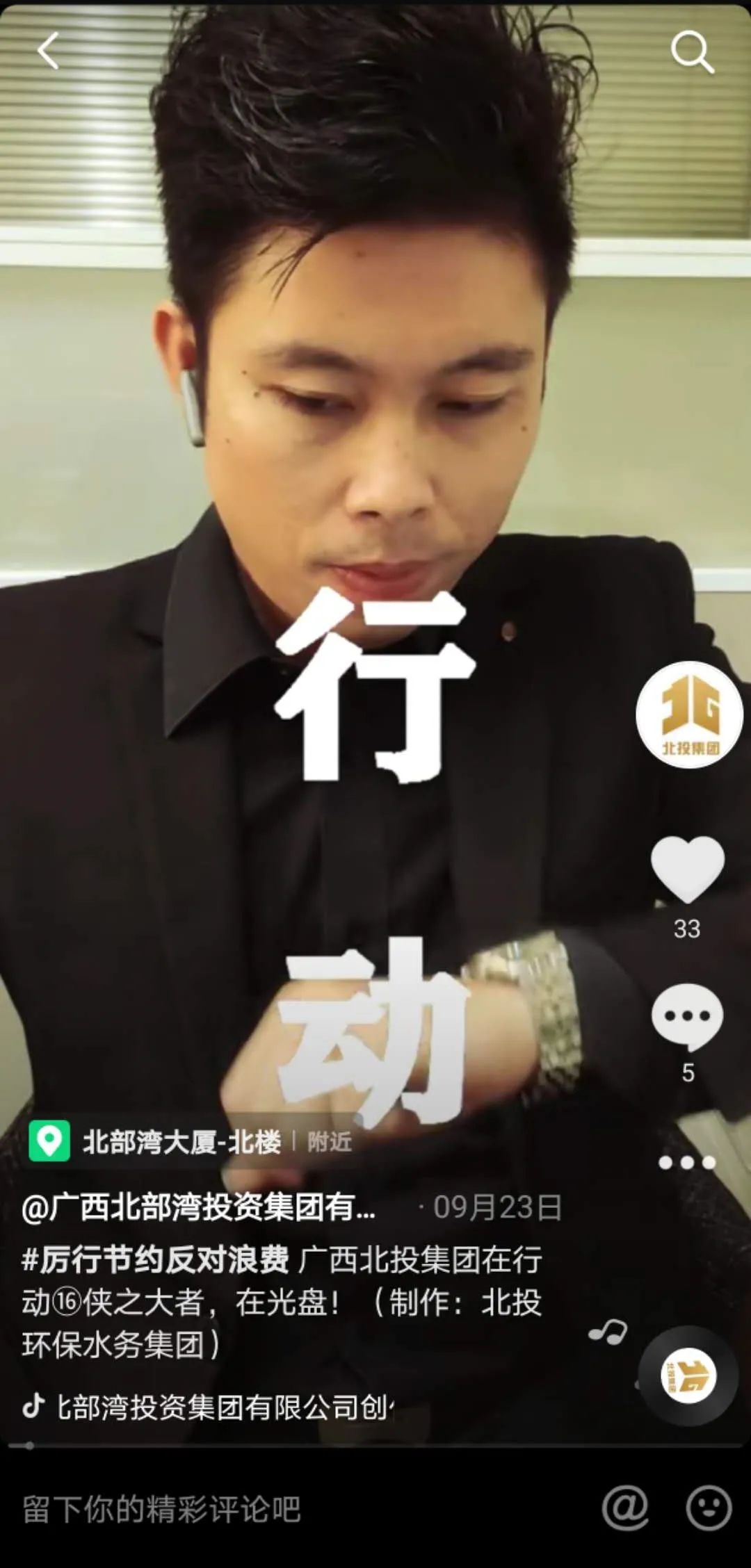The image size is (751, 1568).
Task: Go back using the top-left arrow
Action: coord(47,51)
